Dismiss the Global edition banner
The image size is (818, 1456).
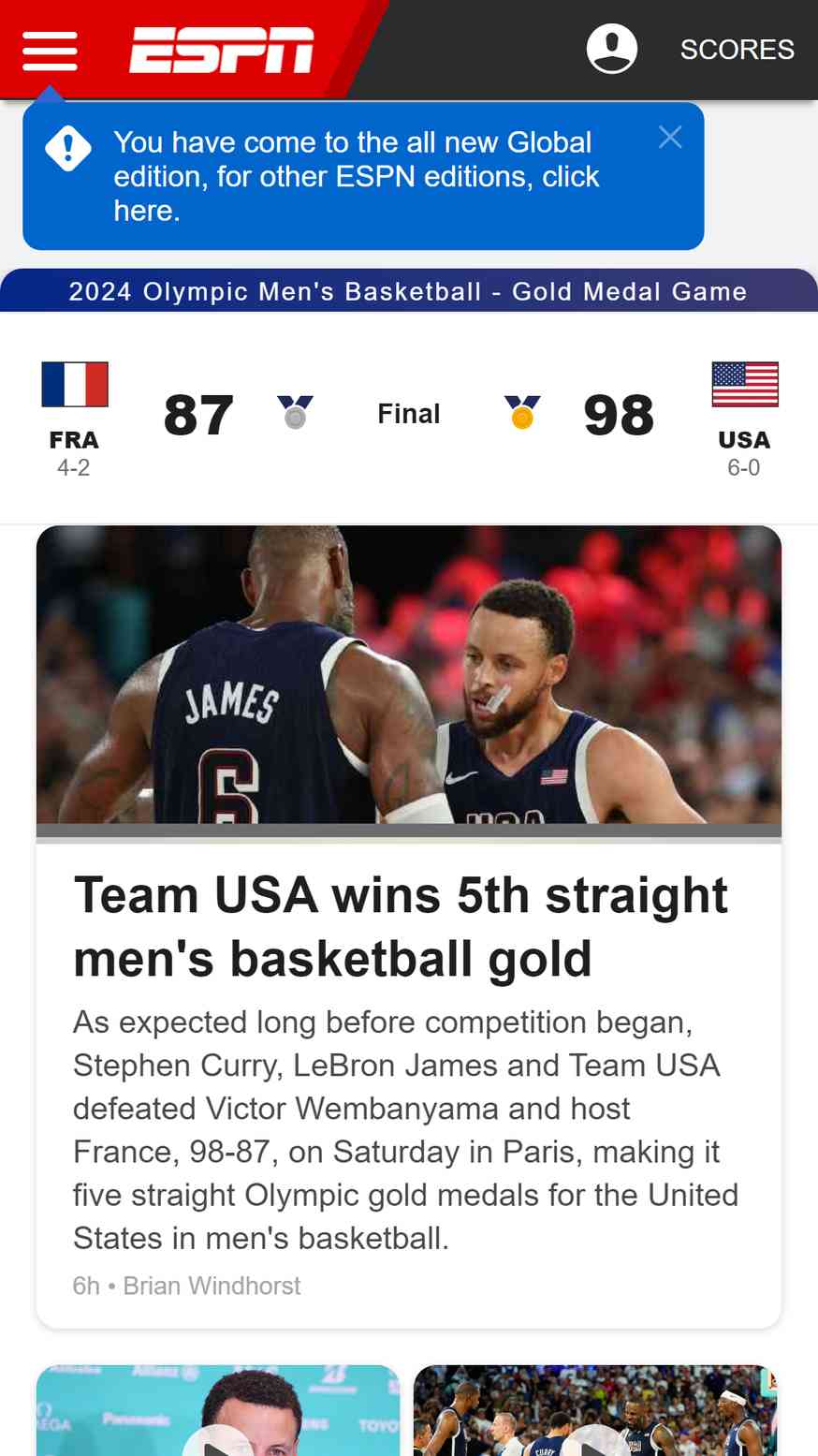[x=670, y=138]
